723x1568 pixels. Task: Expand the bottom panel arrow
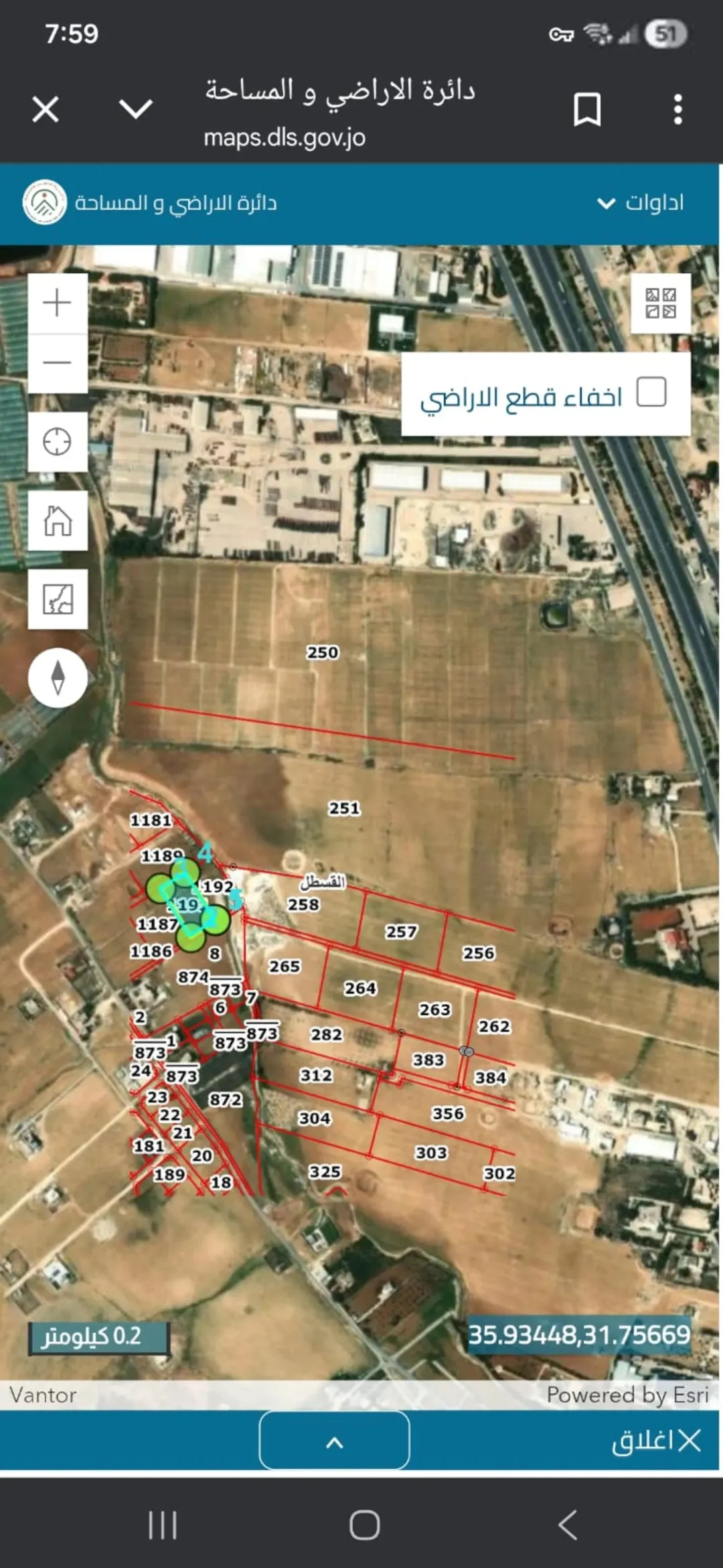tap(335, 1441)
